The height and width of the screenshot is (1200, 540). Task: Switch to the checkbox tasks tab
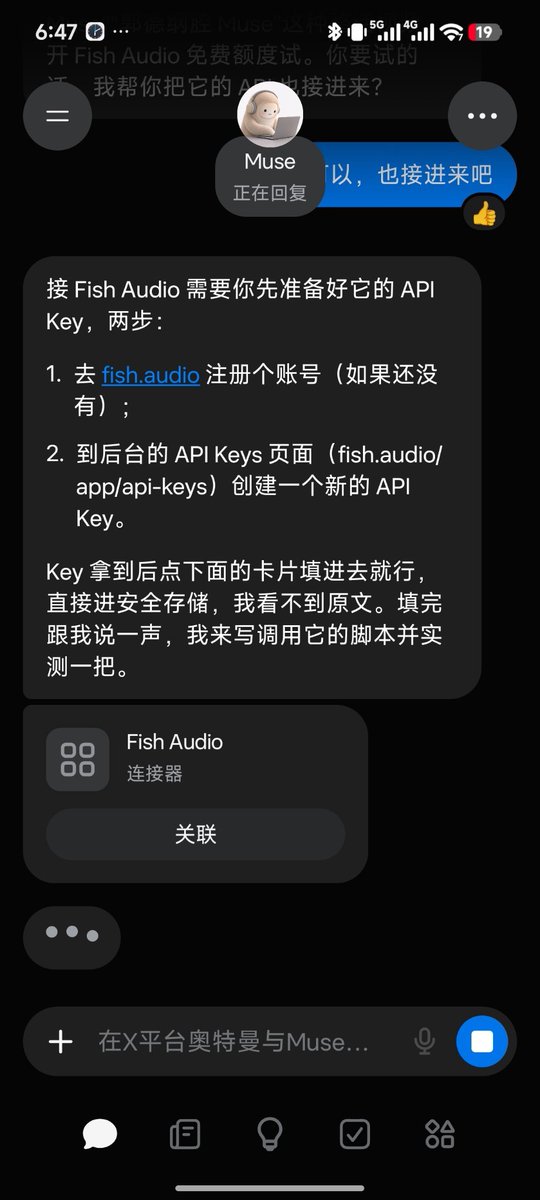click(x=355, y=1133)
